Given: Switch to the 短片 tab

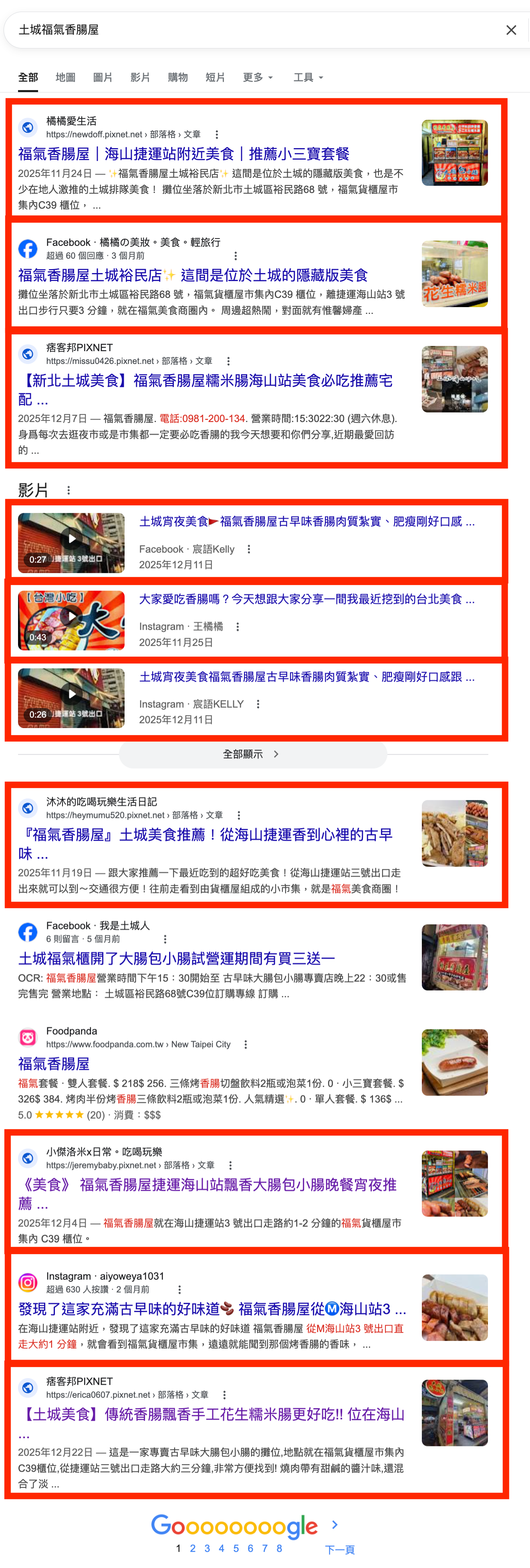Looking at the screenshot, I should 215,77.
